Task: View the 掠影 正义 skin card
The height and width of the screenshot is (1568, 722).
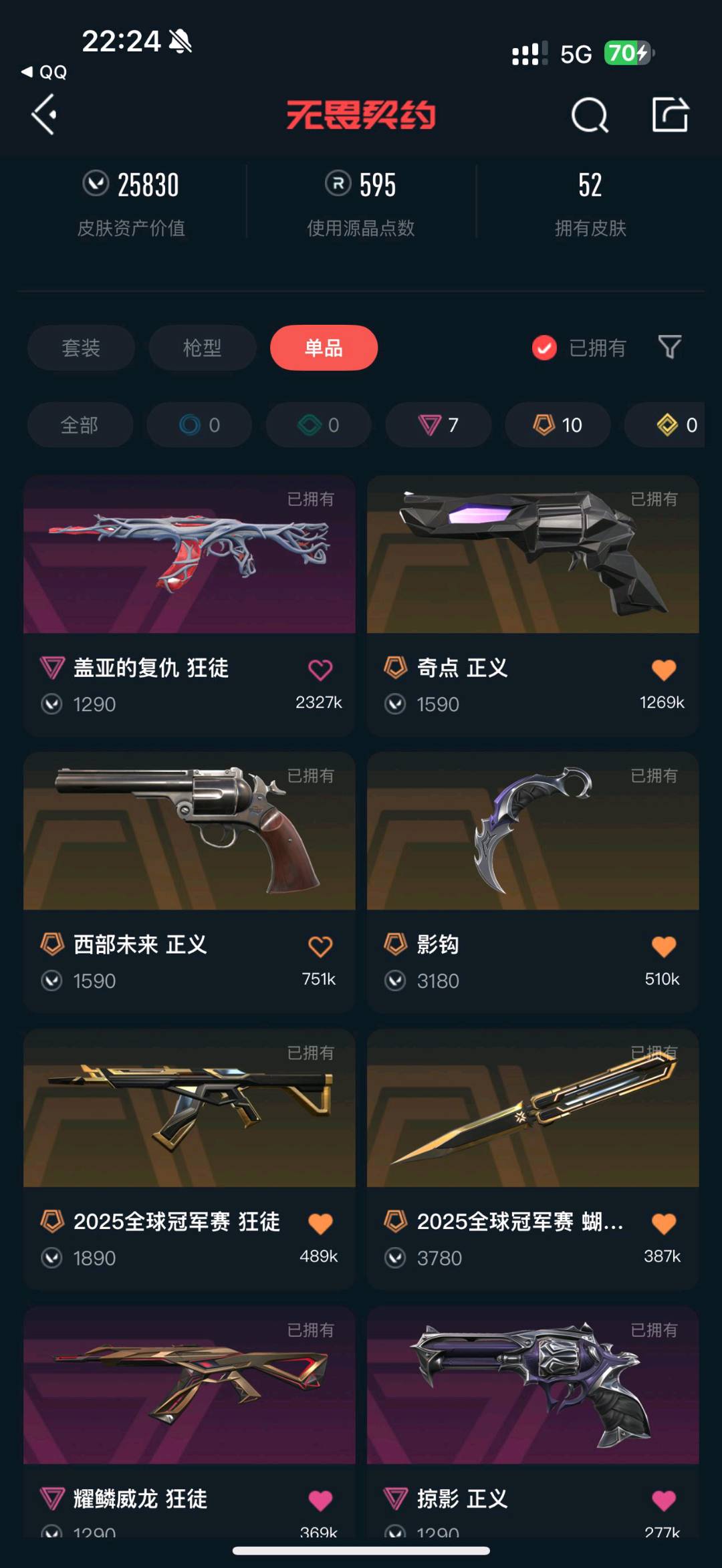Action: pyautogui.click(x=533, y=1424)
